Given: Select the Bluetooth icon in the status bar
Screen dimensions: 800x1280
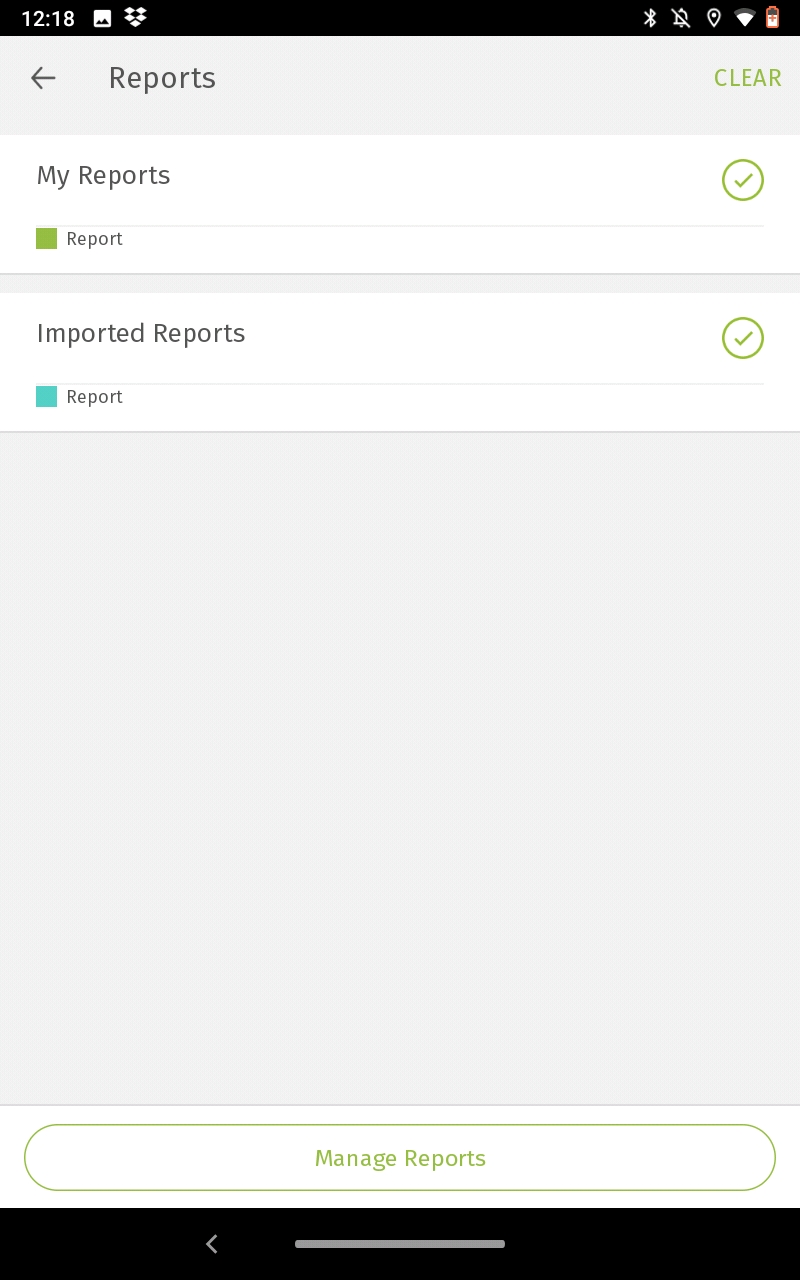Looking at the screenshot, I should pos(650,17).
